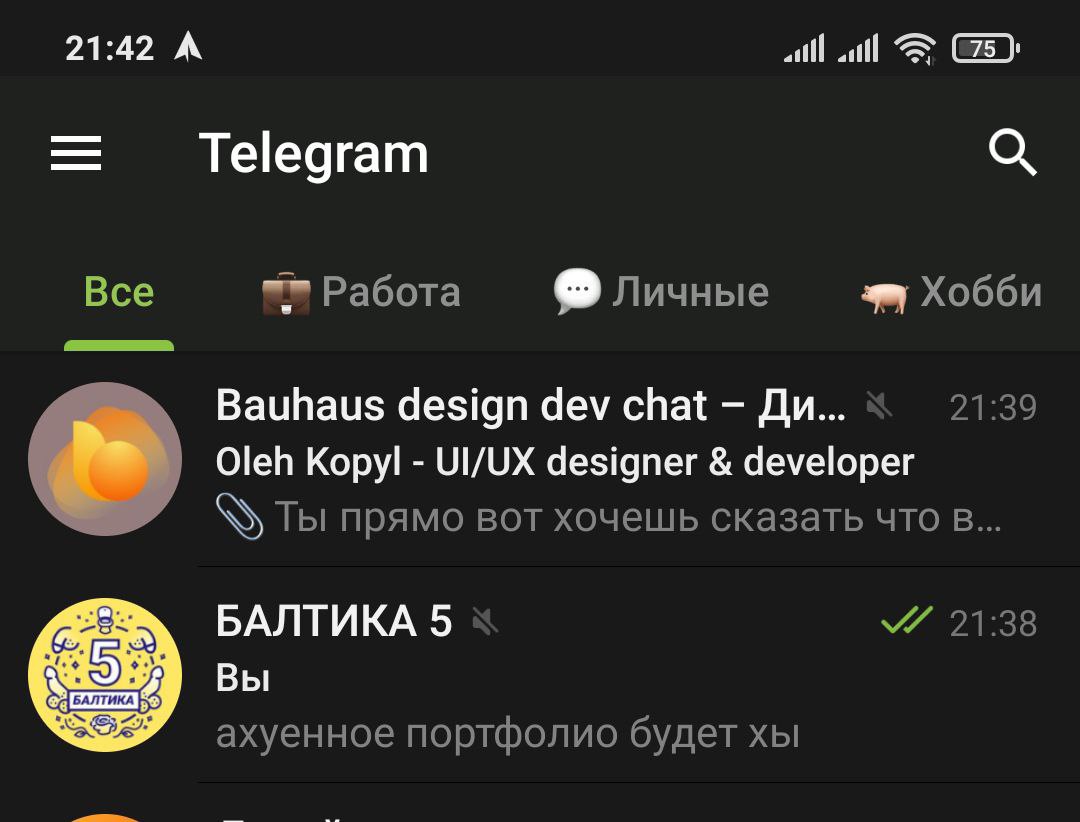
Task: Switch to the Хобби folder tab
Action: (x=951, y=293)
